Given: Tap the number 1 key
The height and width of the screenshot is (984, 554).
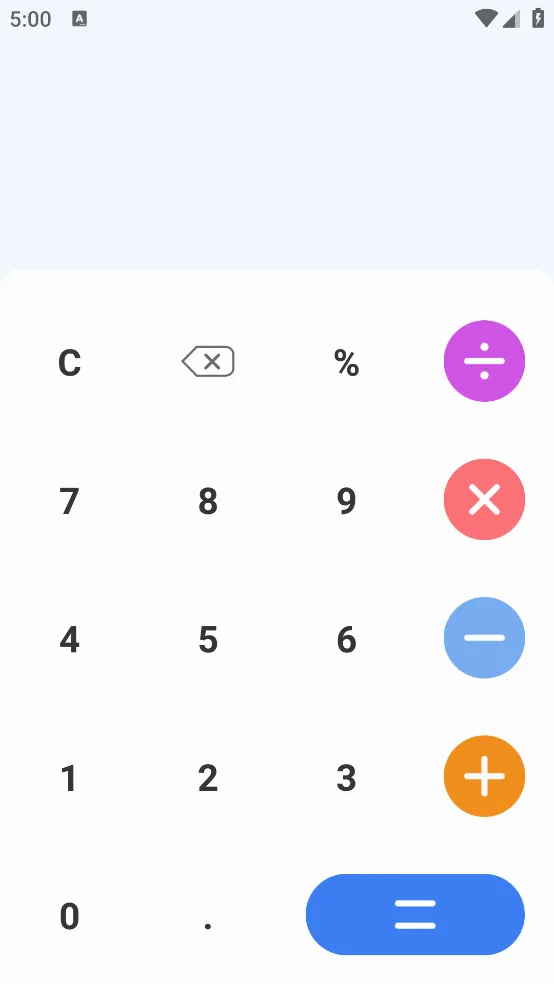Looking at the screenshot, I should point(70,776).
